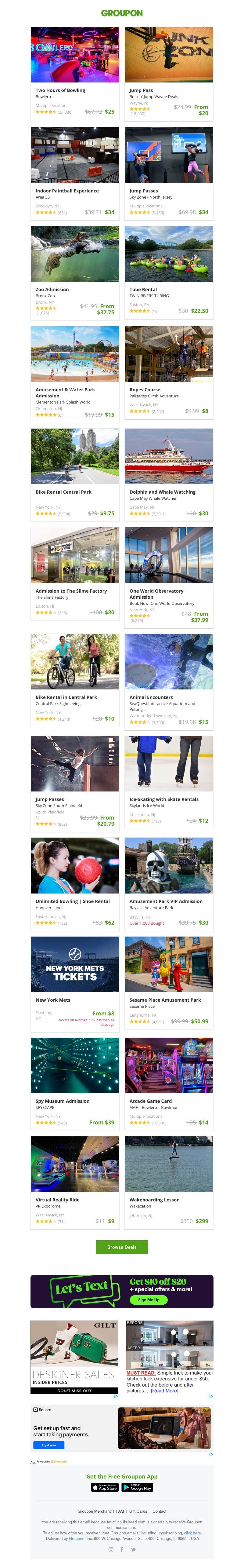The width and height of the screenshot is (244, 1568).
Task: Get the app on Google Play
Action: 138,1487
